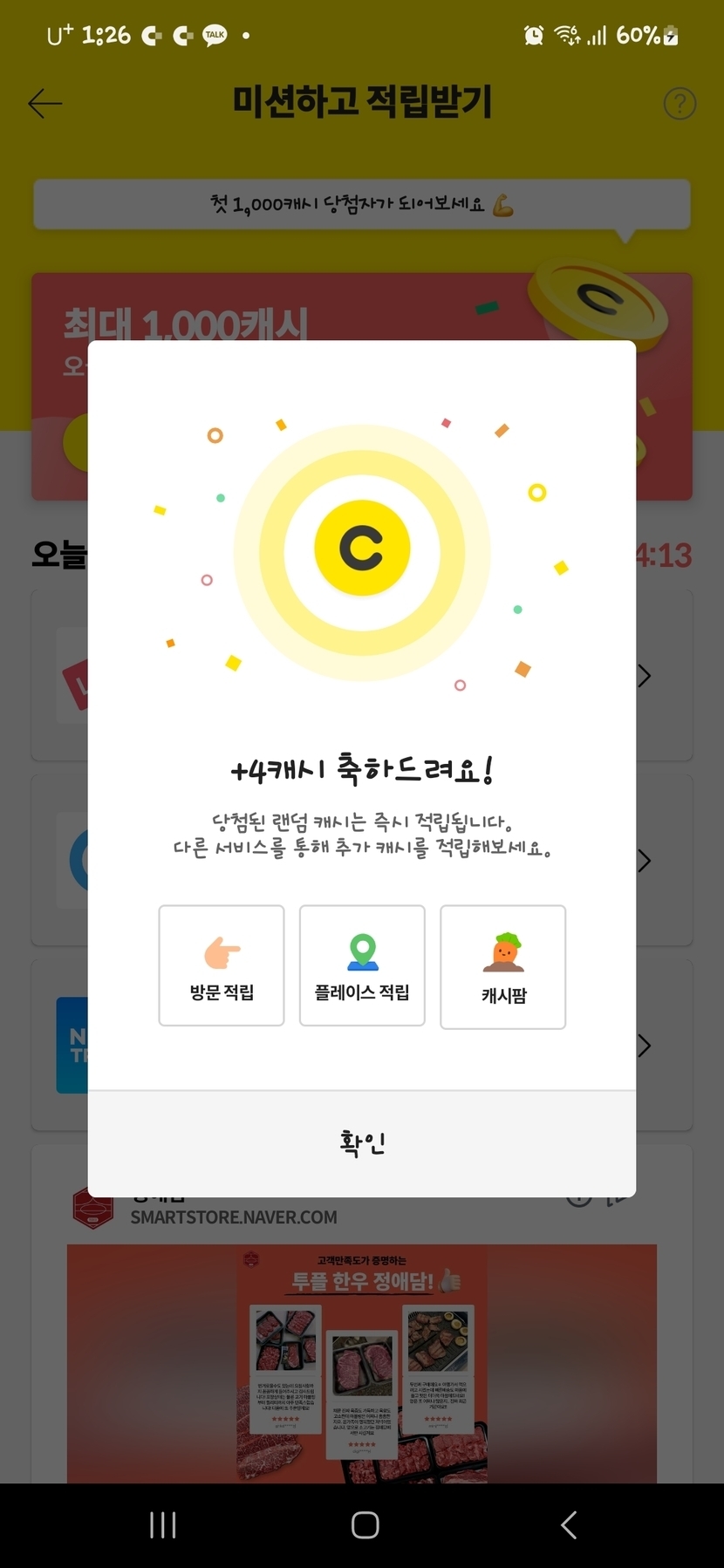Open 플레이스 적립 service
This screenshot has height=1568, width=724.
pyautogui.click(x=362, y=965)
